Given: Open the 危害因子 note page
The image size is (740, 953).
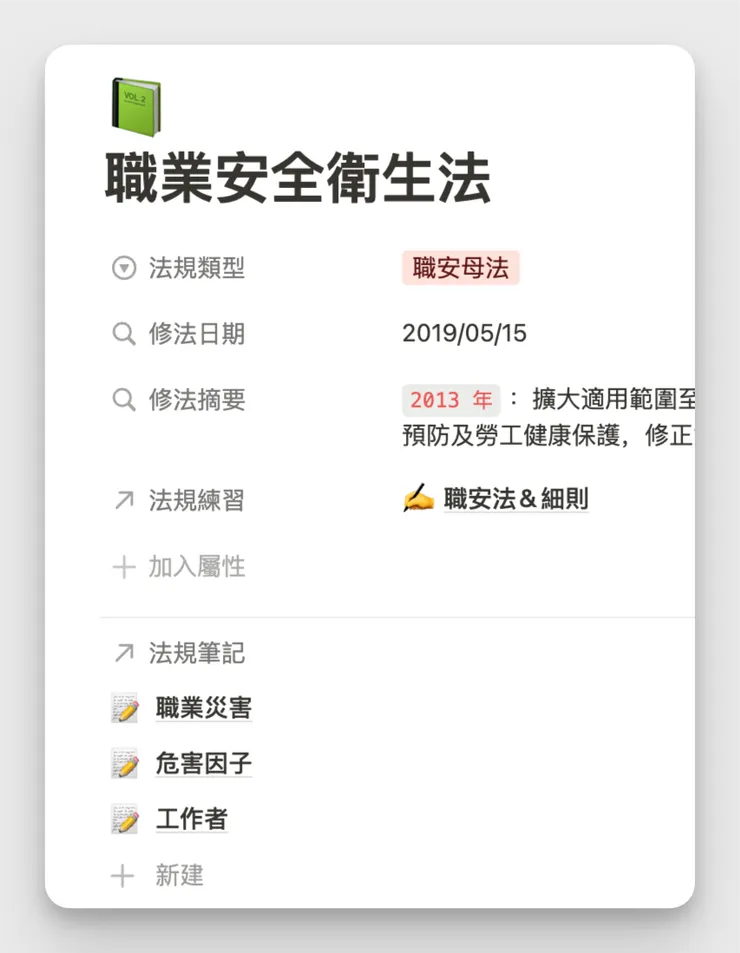Looking at the screenshot, I should [202, 762].
